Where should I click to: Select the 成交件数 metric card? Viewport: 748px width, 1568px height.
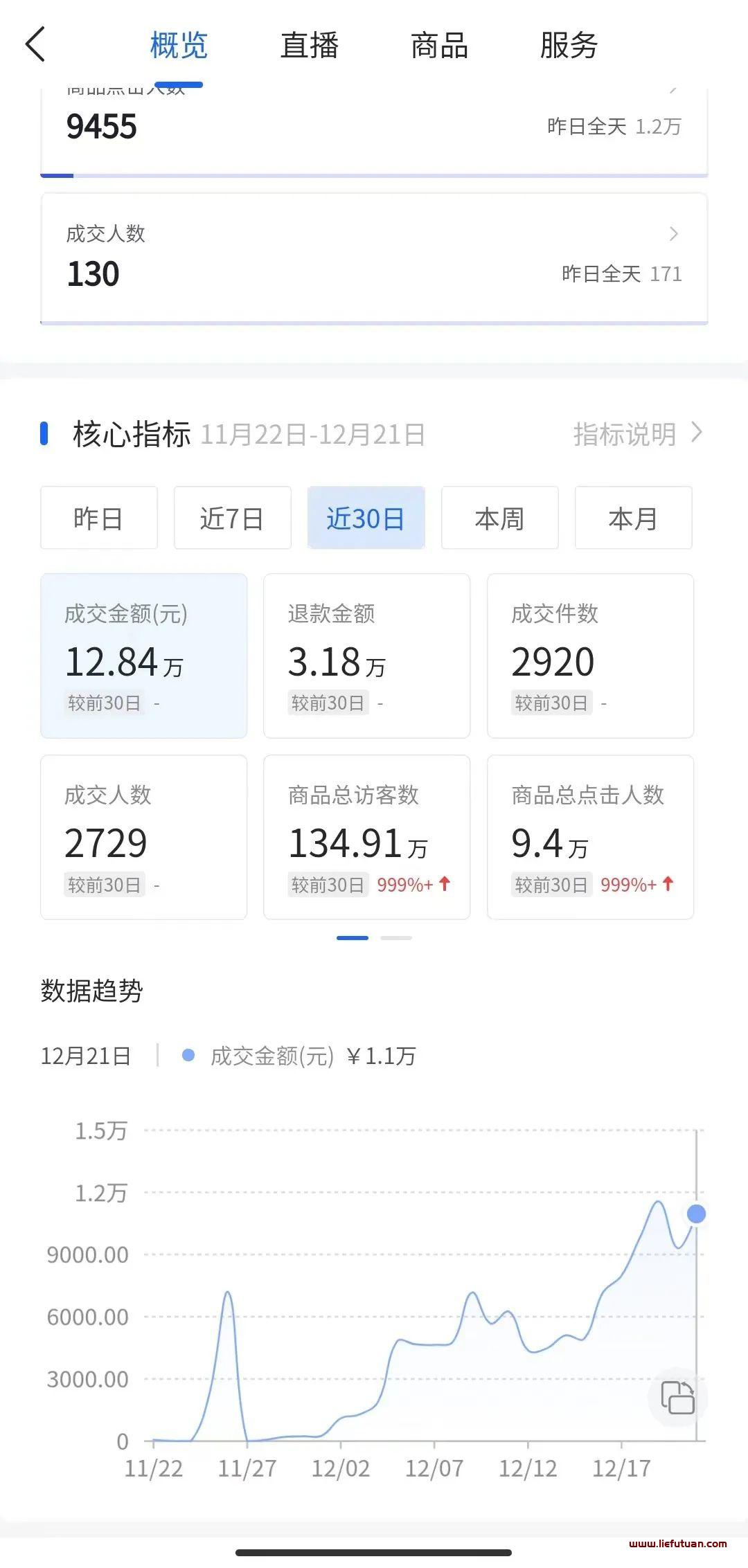(591, 656)
